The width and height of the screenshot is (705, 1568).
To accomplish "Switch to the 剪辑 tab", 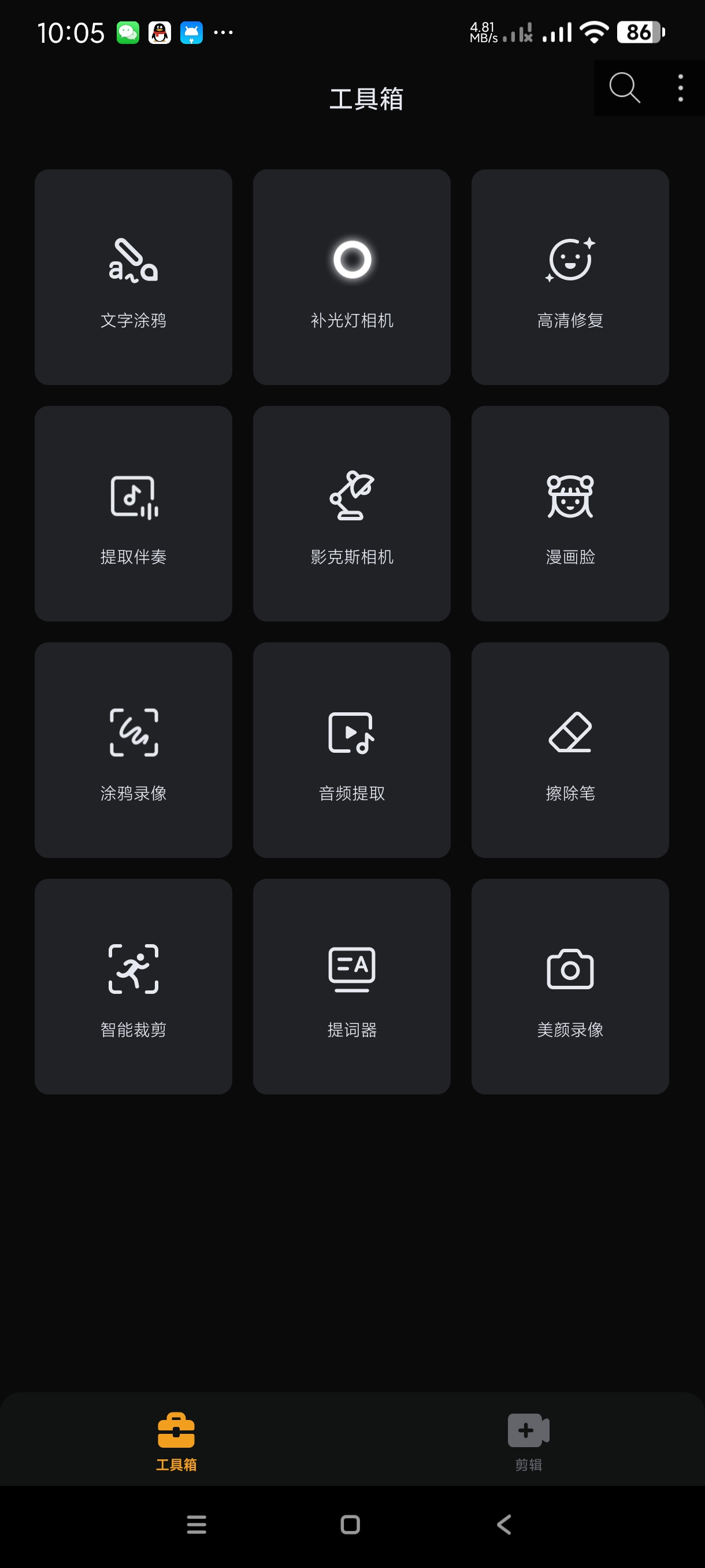I will coord(528,1441).
